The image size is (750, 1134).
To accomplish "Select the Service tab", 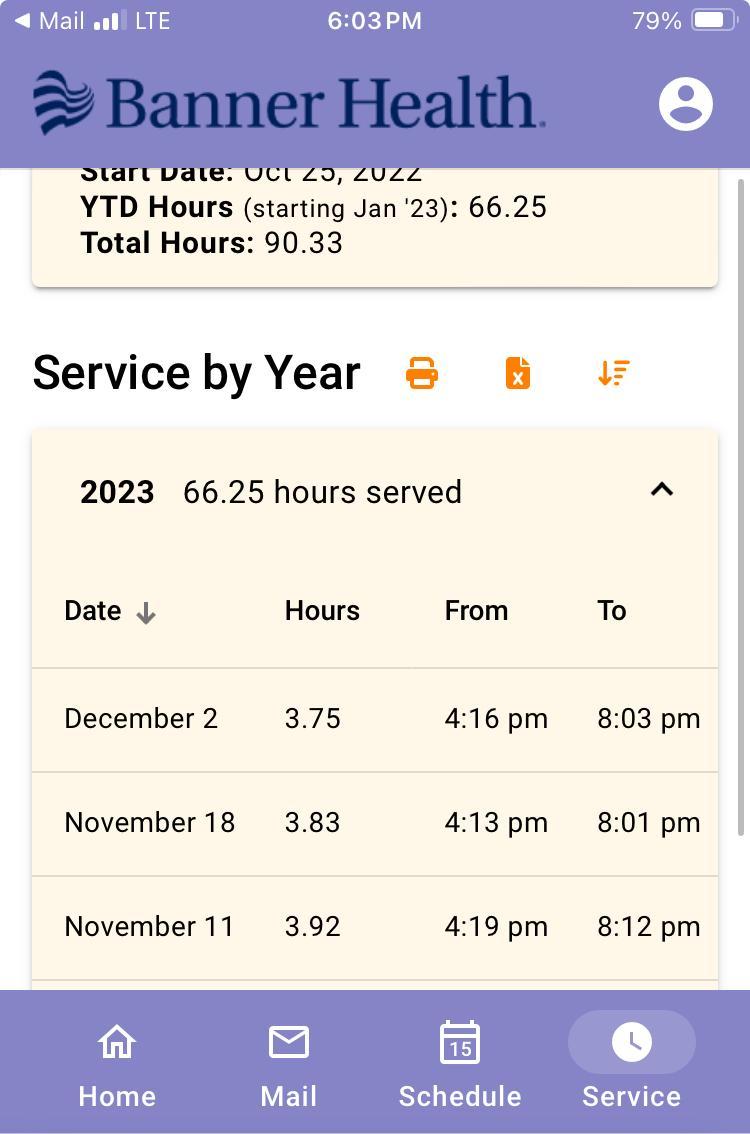I will (x=631, y=1065).
